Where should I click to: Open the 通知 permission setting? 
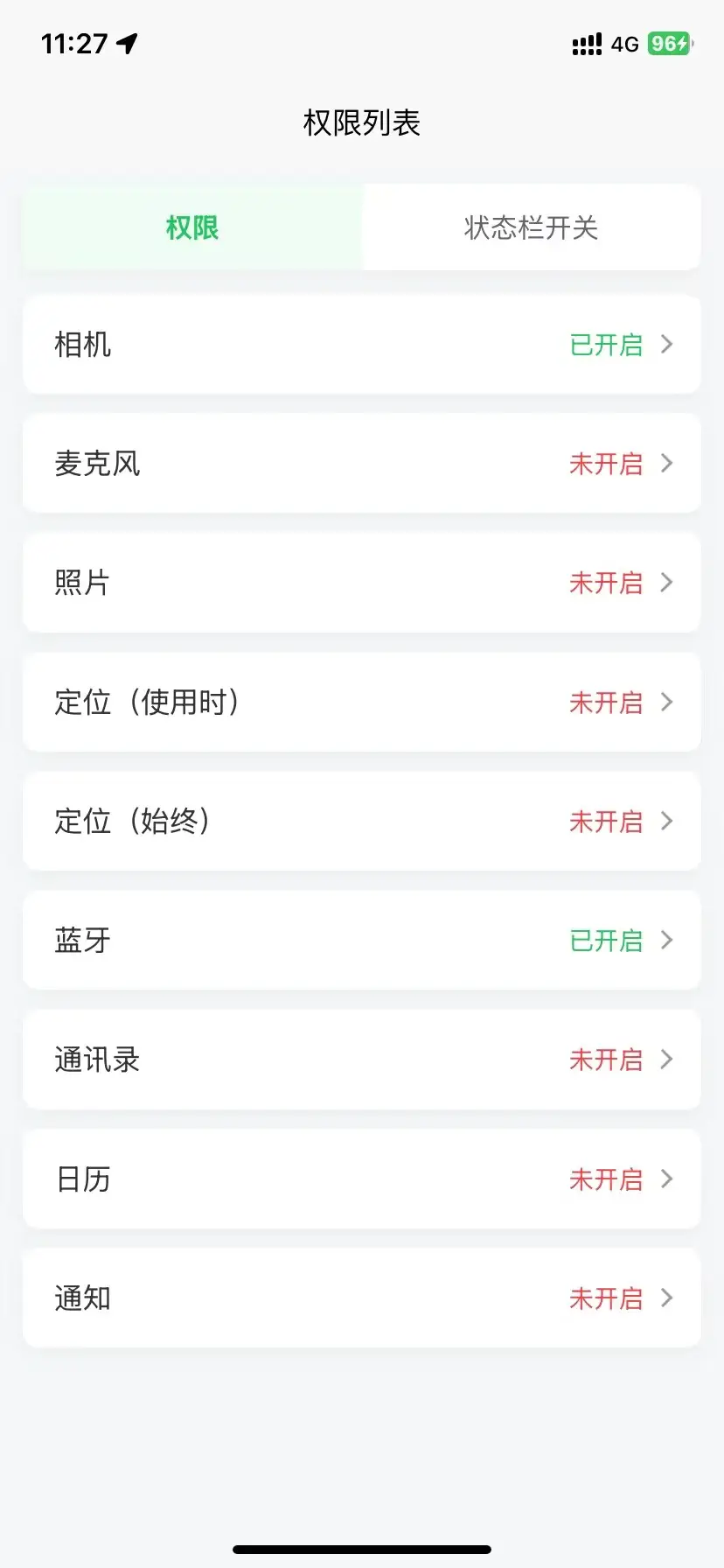click(361, 1298)
